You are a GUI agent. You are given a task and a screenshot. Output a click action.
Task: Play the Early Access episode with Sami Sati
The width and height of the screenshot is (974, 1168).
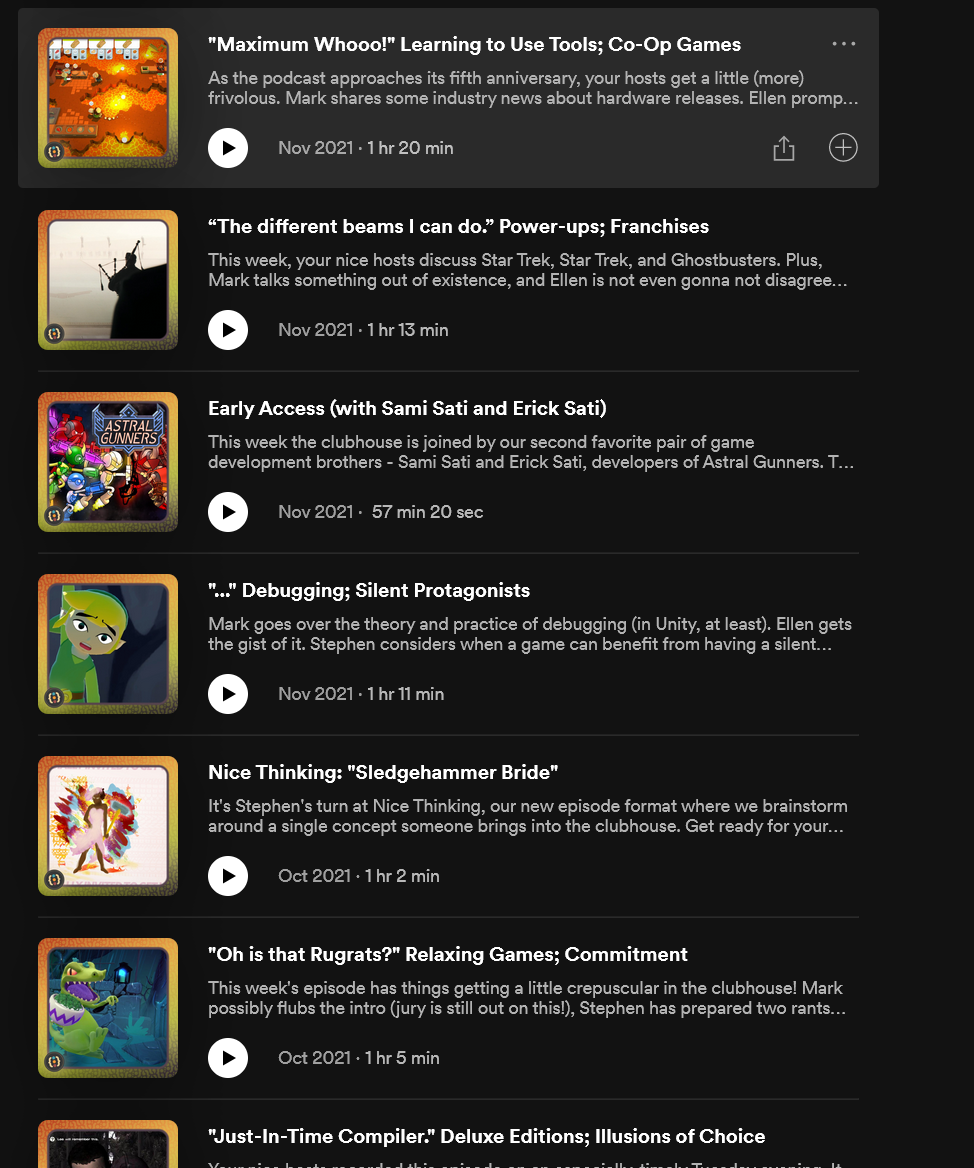pos(228,512)
